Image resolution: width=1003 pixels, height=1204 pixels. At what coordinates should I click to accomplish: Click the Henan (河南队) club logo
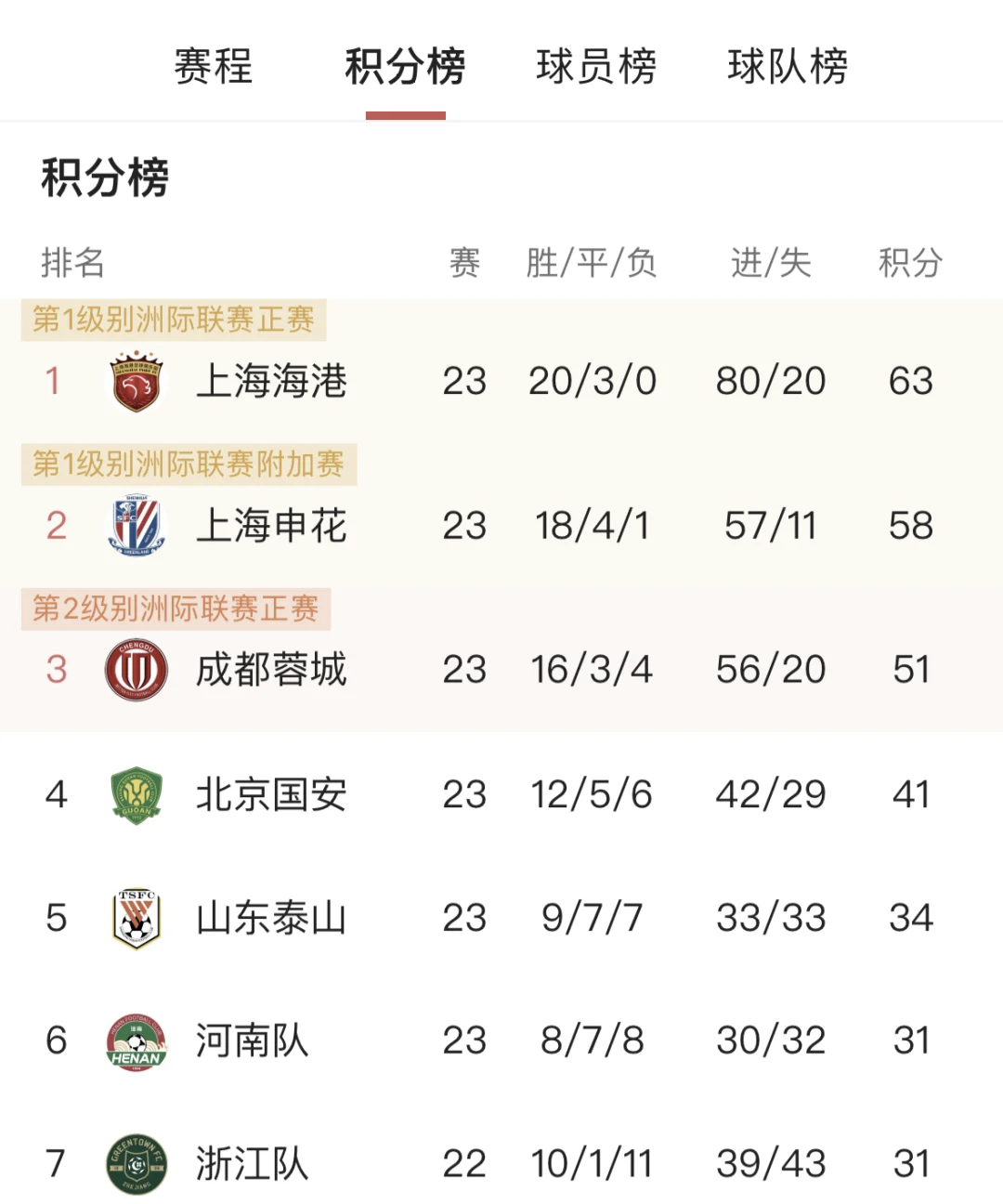coord(136,1041)
